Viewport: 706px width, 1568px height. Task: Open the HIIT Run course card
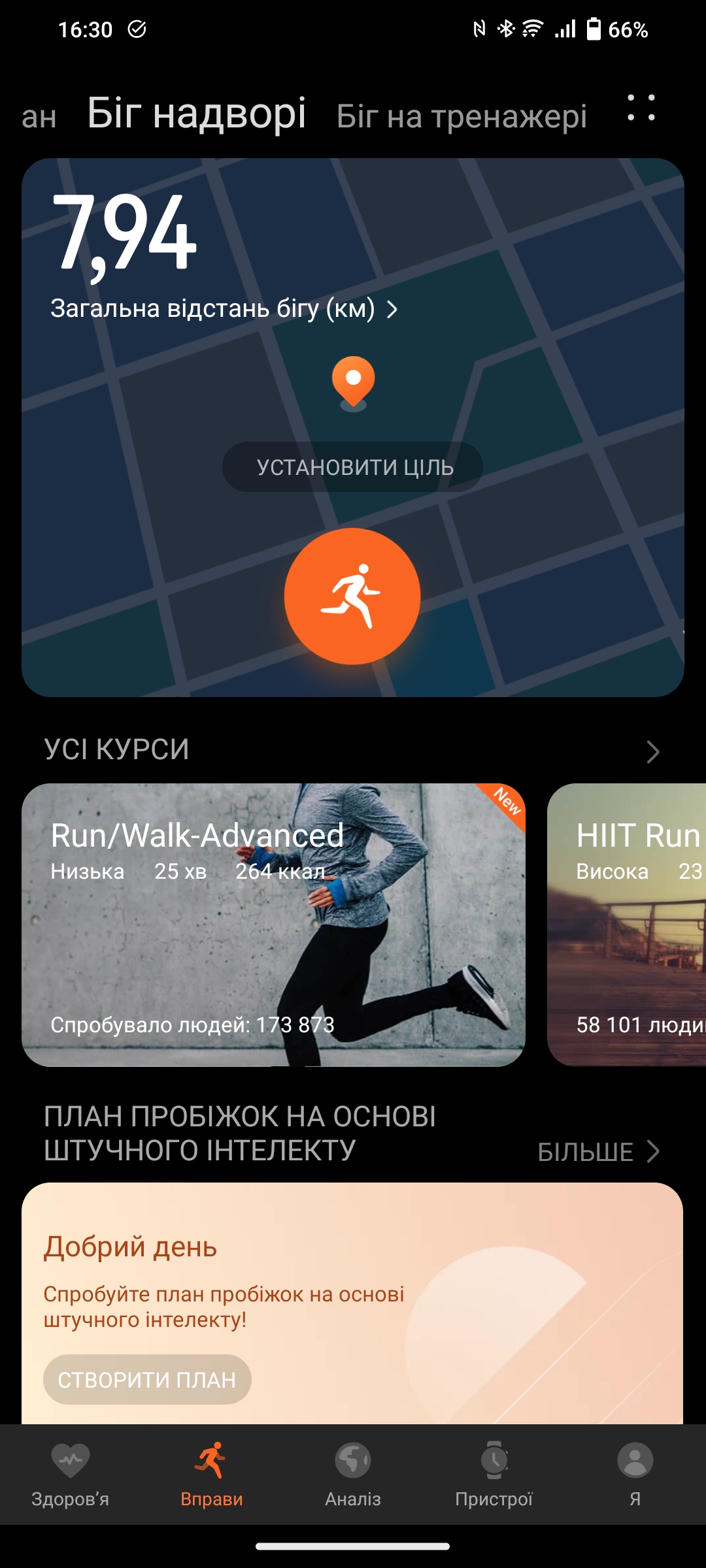(x=626, y=924)
